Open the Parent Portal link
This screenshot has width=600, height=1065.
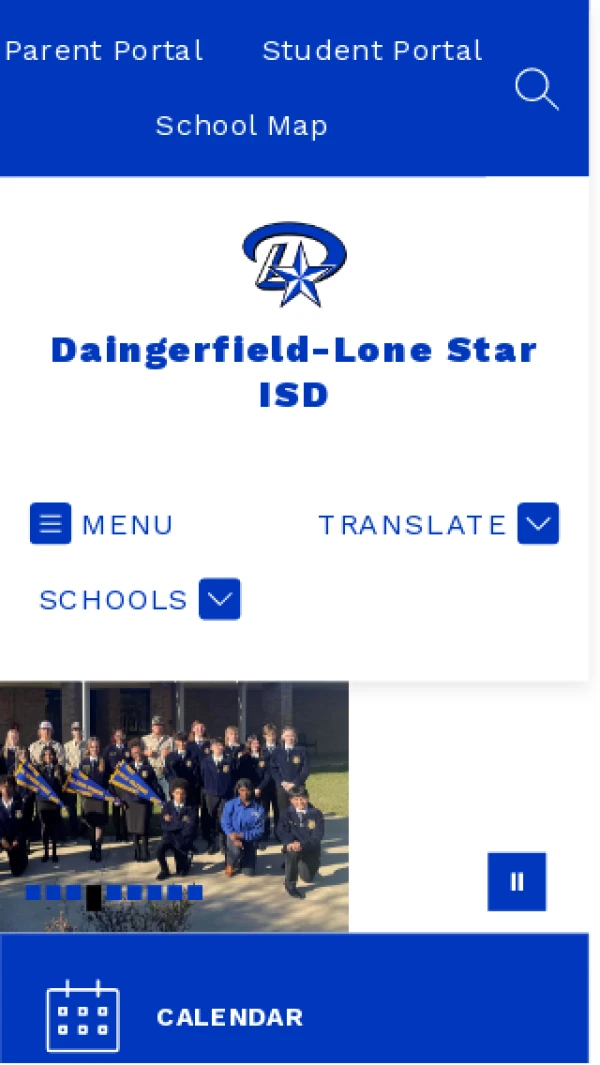(104, 51)
